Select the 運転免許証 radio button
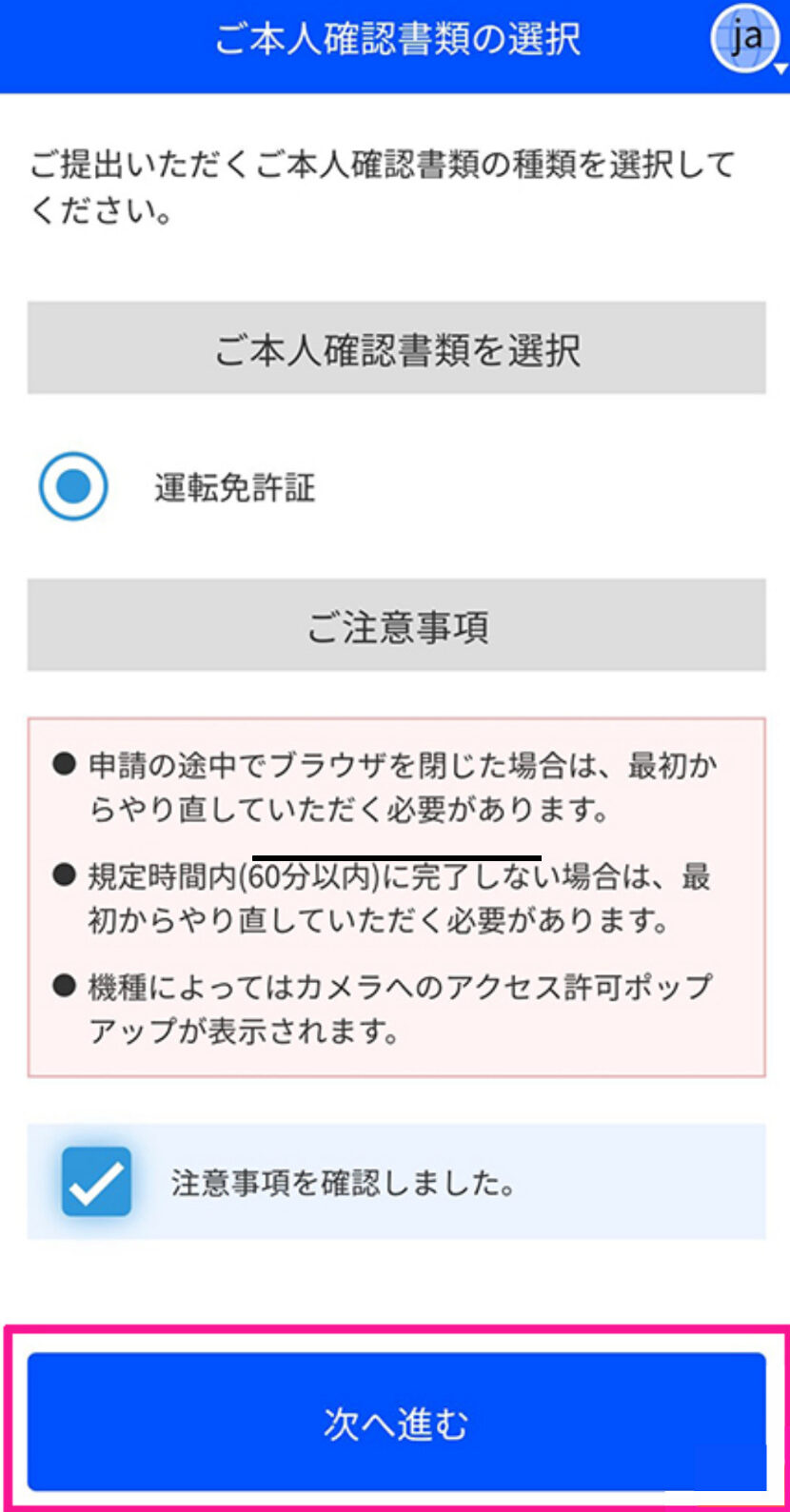The height and width of the screenshot is (1512, 790). point(73,486)
